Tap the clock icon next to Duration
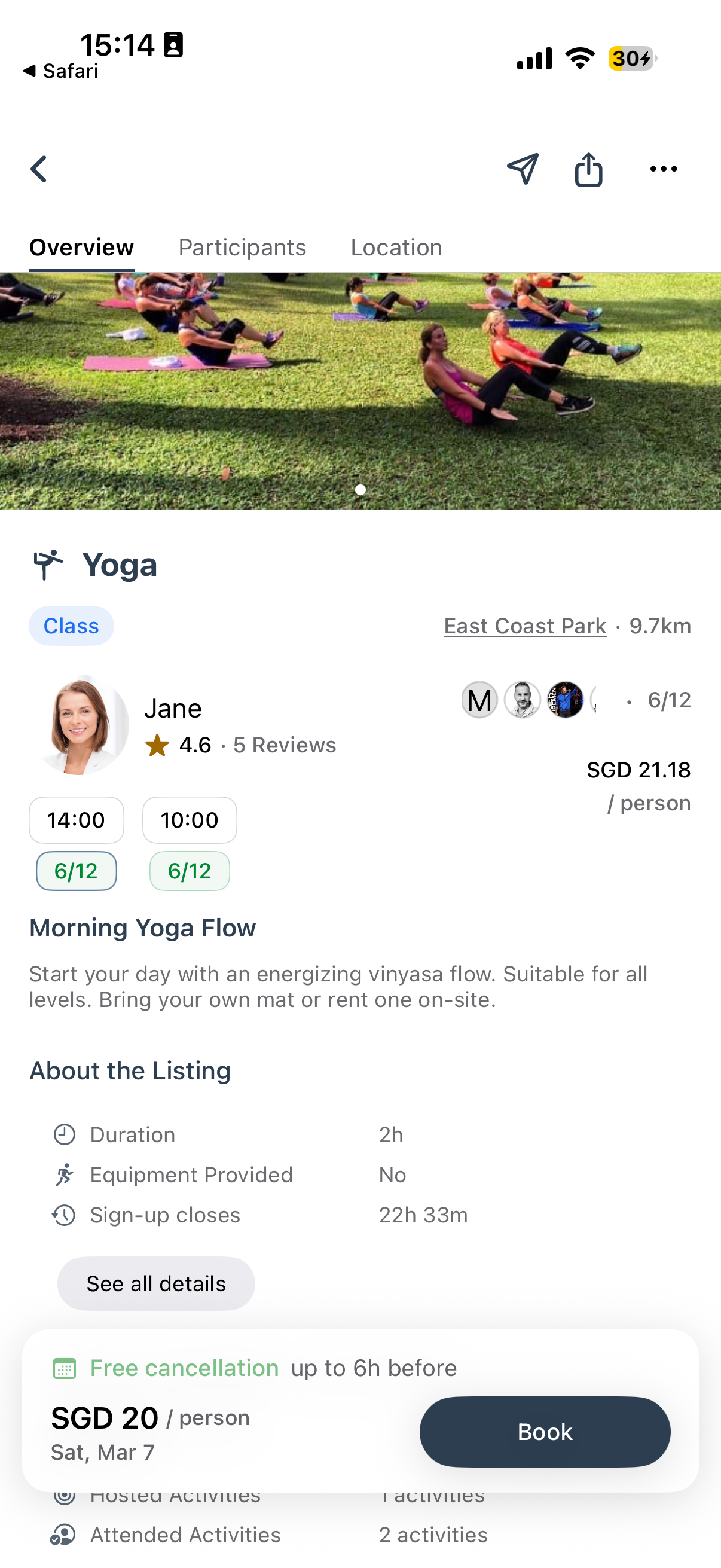Screen dimensions: 721x1568 [x=65, y=1134]
